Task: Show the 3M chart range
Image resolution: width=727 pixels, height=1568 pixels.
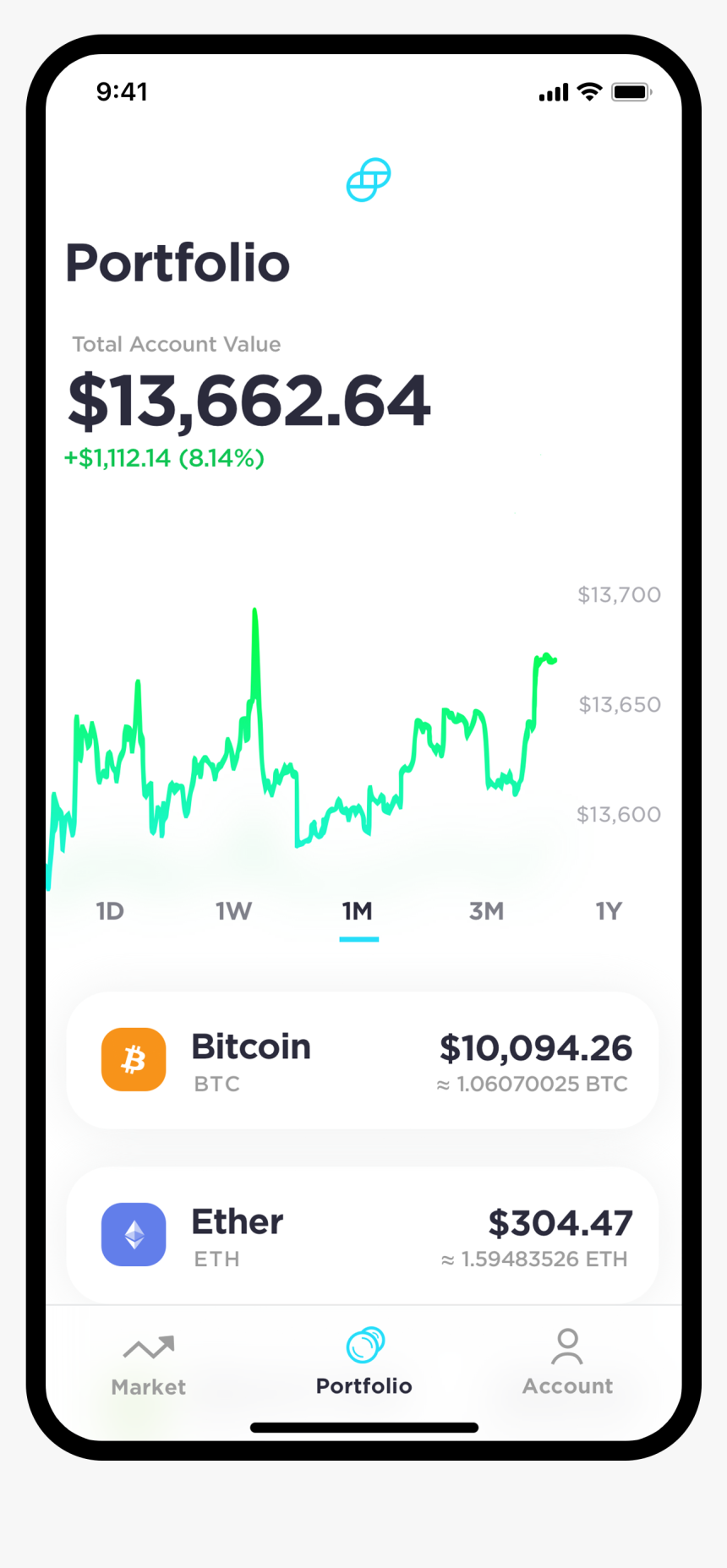Action: click(x=486, y=910)
